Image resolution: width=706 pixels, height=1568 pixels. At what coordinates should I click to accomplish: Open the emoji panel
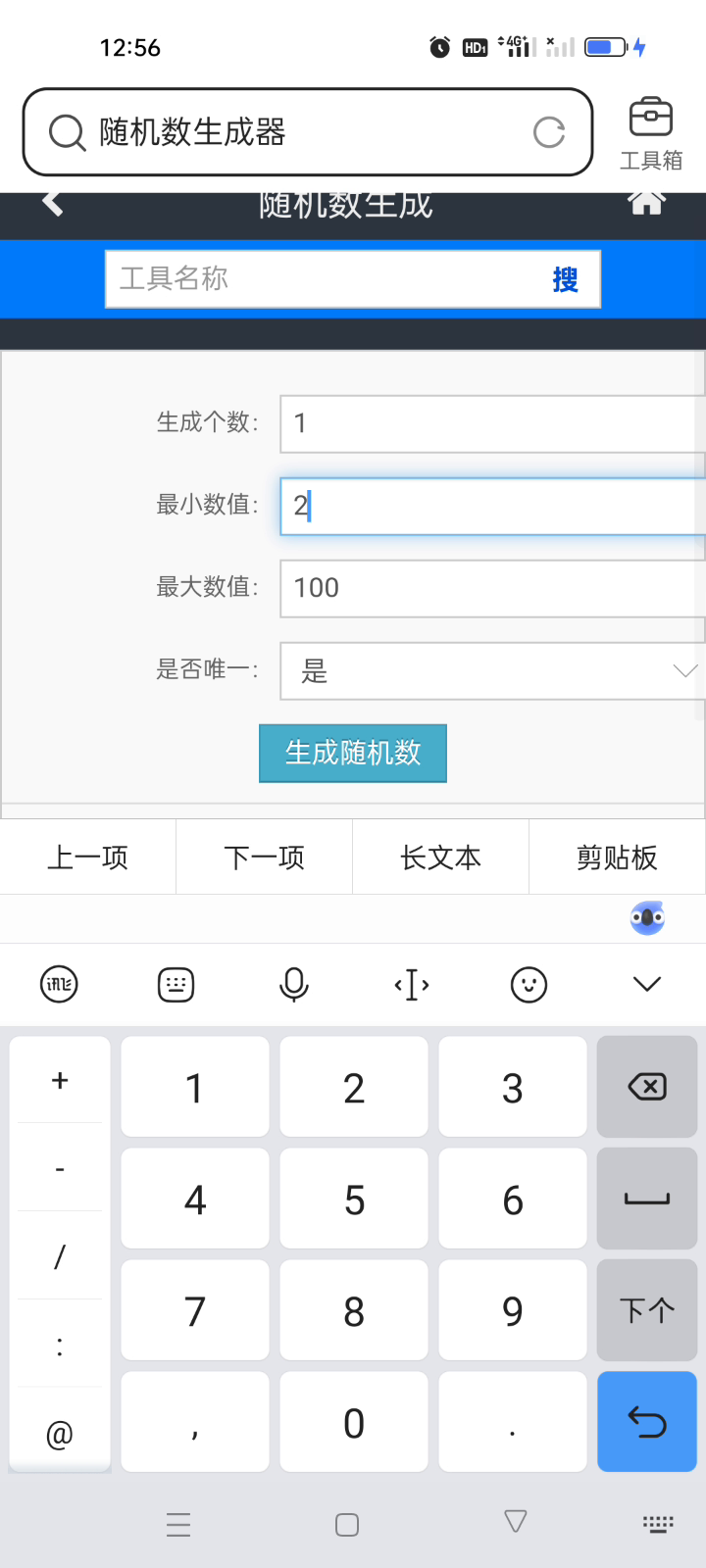tap(529, 984)
